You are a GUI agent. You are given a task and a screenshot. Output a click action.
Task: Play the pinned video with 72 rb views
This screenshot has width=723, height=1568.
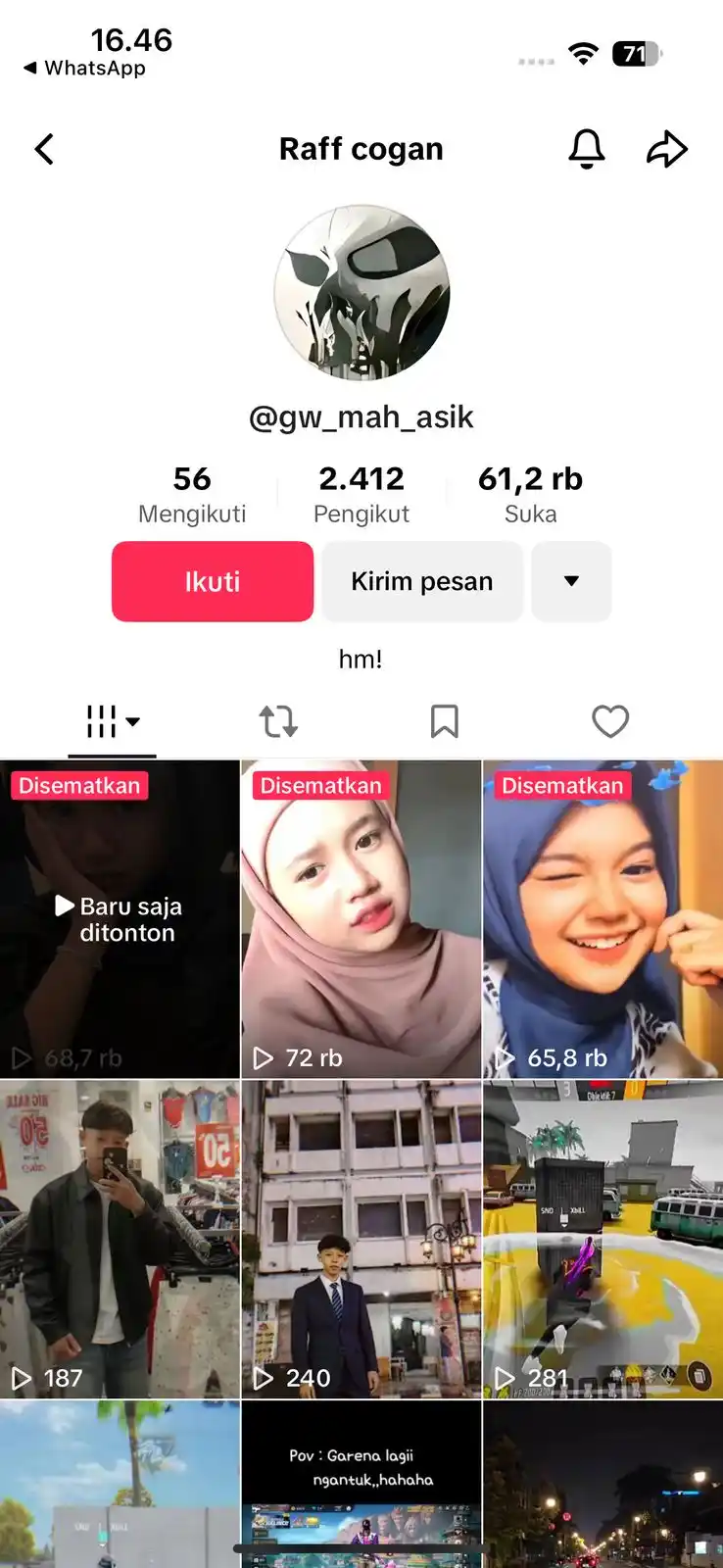[361, 921]
